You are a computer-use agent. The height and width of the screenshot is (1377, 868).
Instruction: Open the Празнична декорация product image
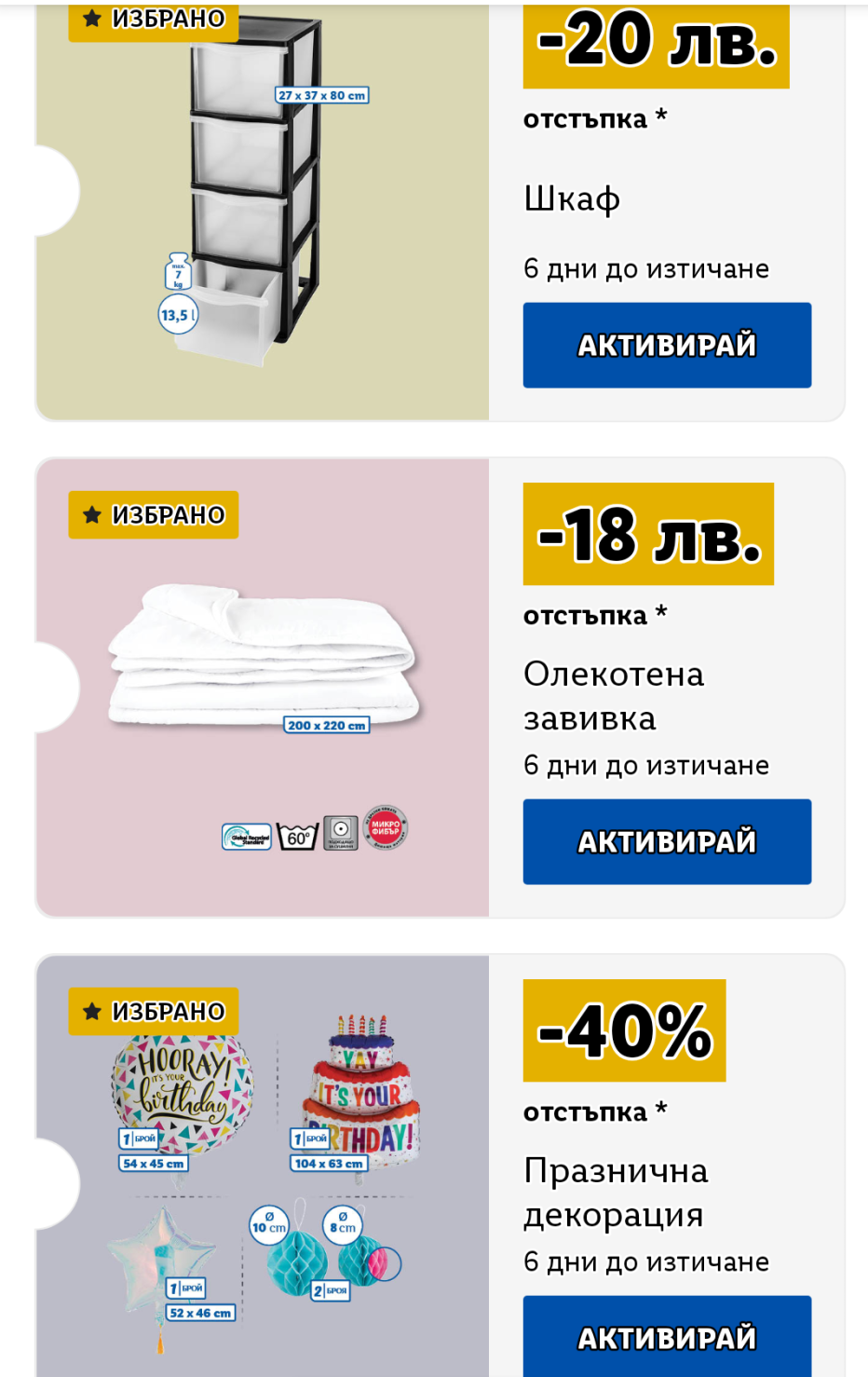263,1166
